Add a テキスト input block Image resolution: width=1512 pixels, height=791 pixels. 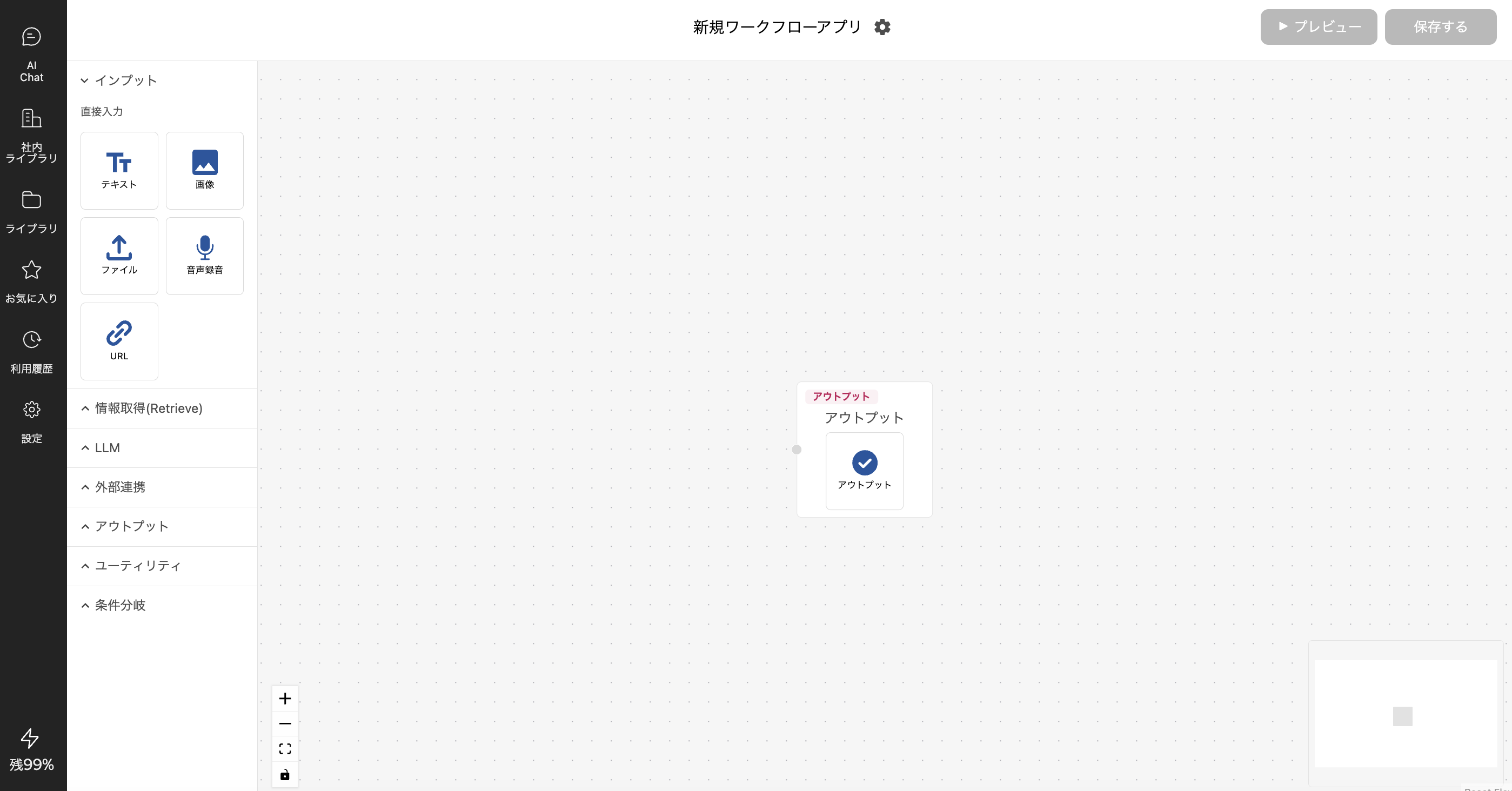click(119, 170)
